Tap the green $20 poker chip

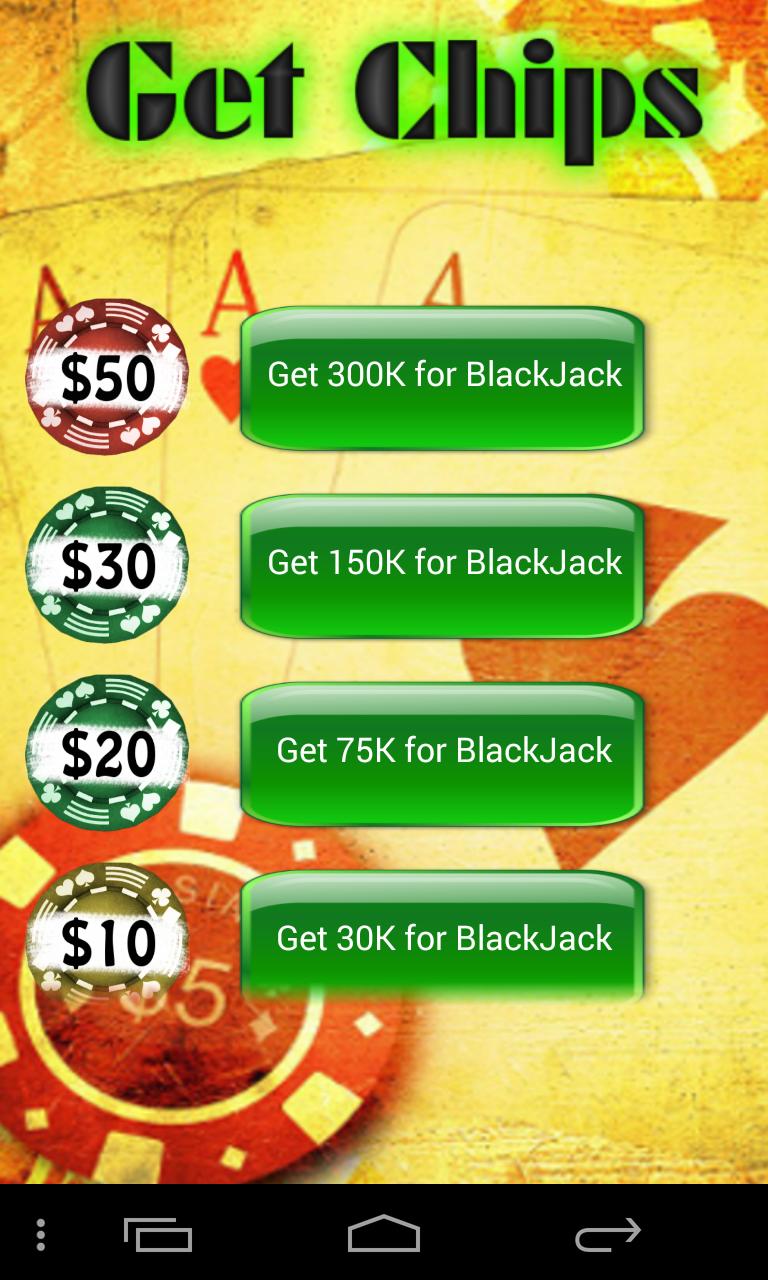[x=106, y=752]
